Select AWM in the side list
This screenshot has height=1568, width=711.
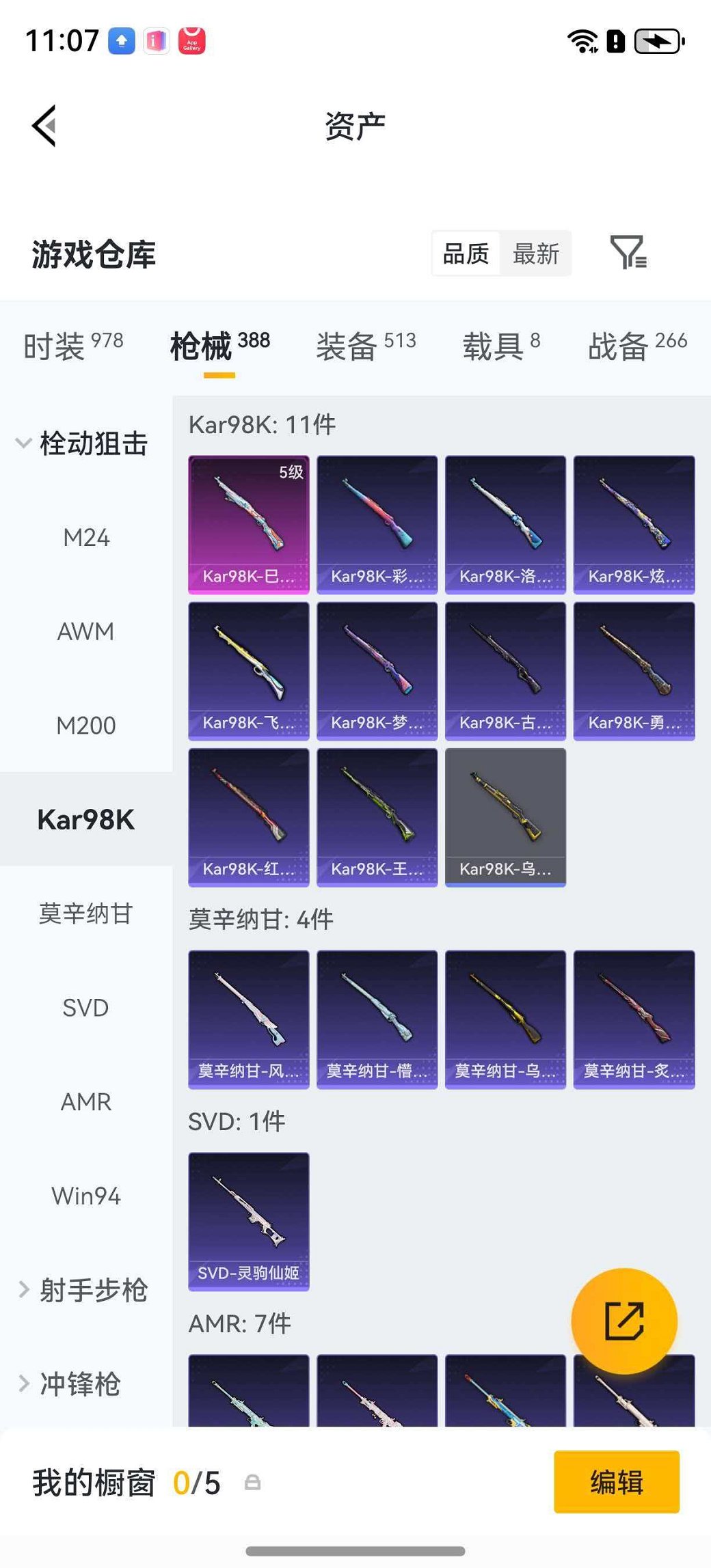(86, 632)
